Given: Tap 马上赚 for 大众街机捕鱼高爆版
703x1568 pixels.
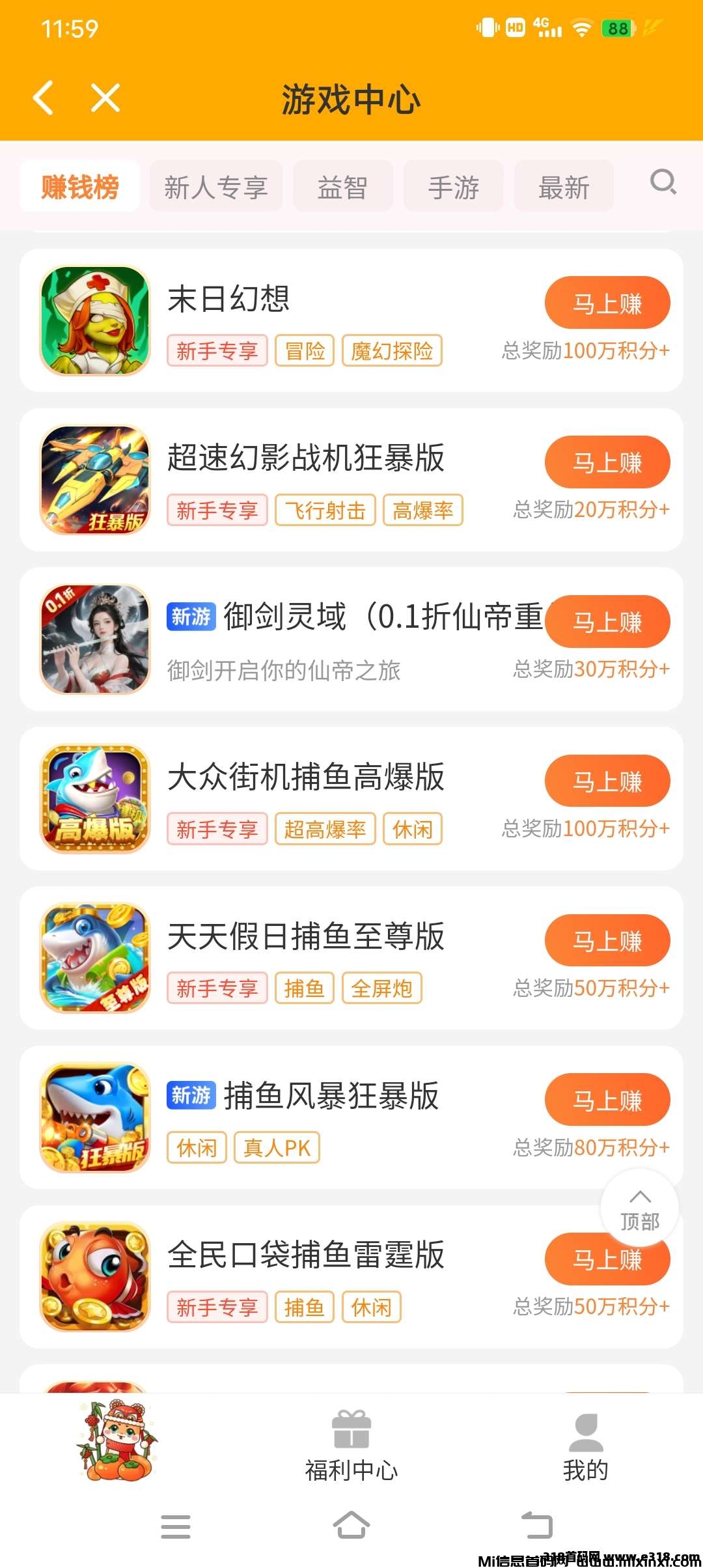Looking at the screenshot, I should pyautogui.click(x=607, y=781).
